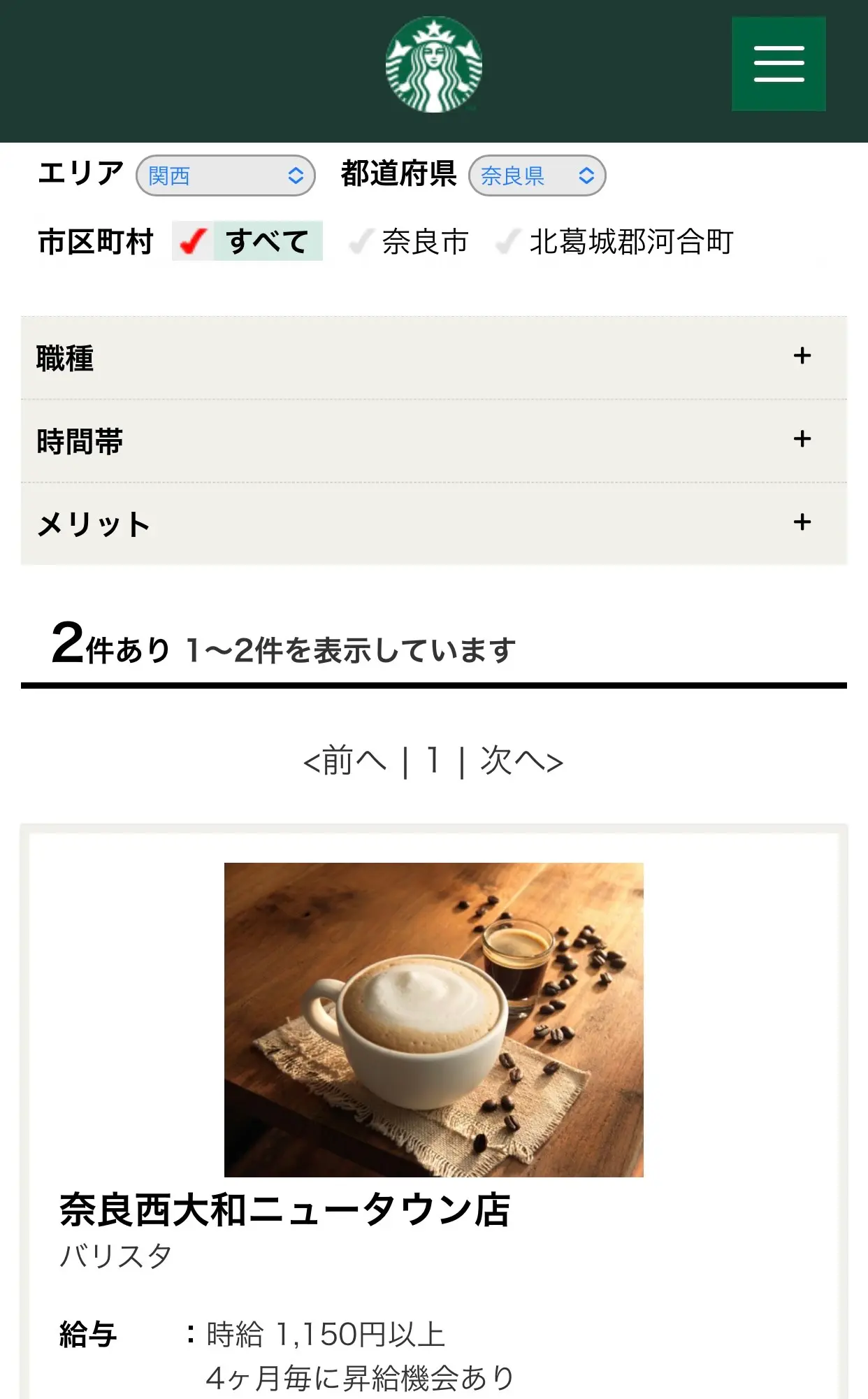The image size is (868, 1399).
Task: Check the 北葛城郡河合町 option
Action: [x=615, y=242]
